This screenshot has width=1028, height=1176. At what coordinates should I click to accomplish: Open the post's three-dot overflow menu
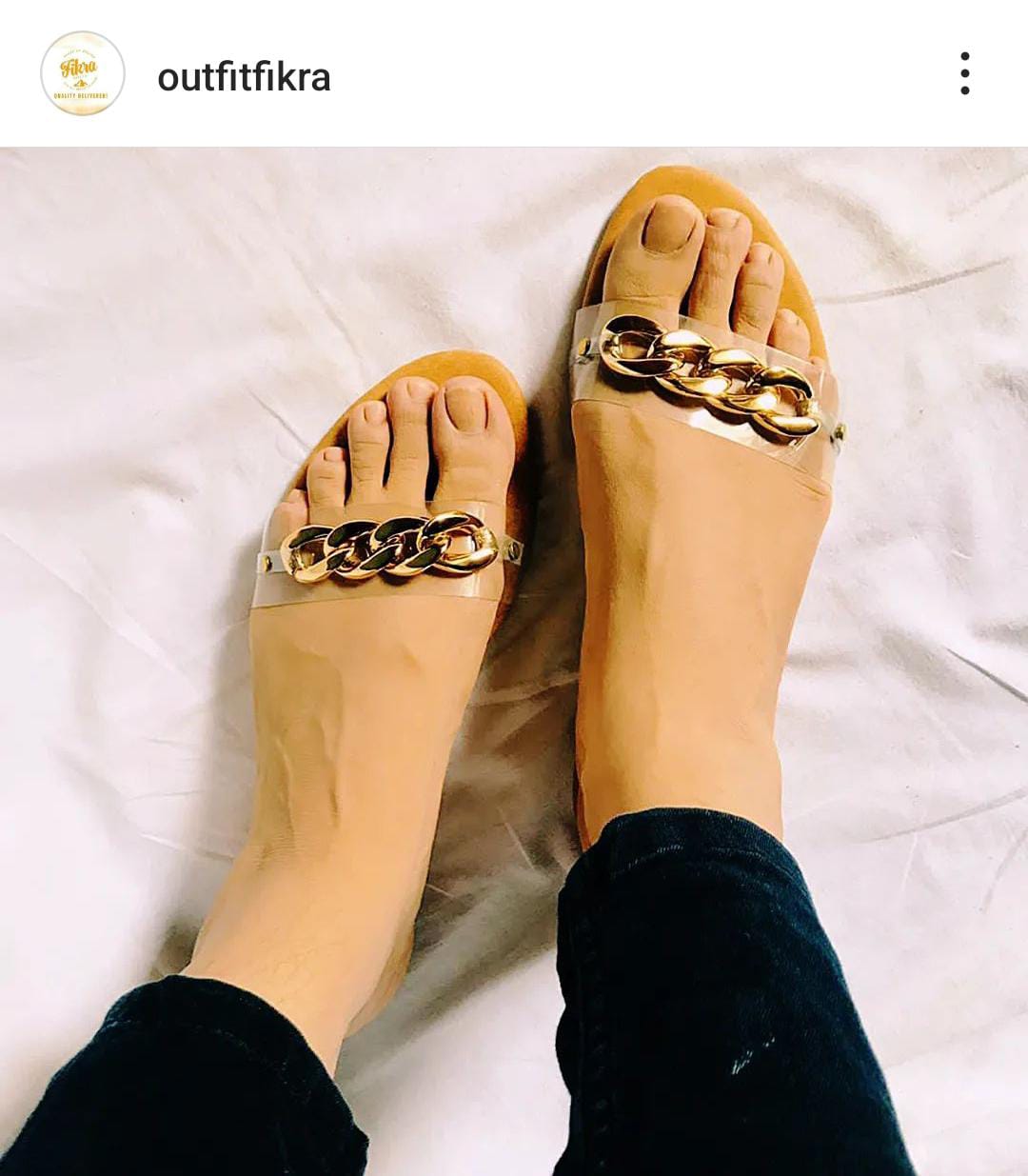click(x=964, y=73)
